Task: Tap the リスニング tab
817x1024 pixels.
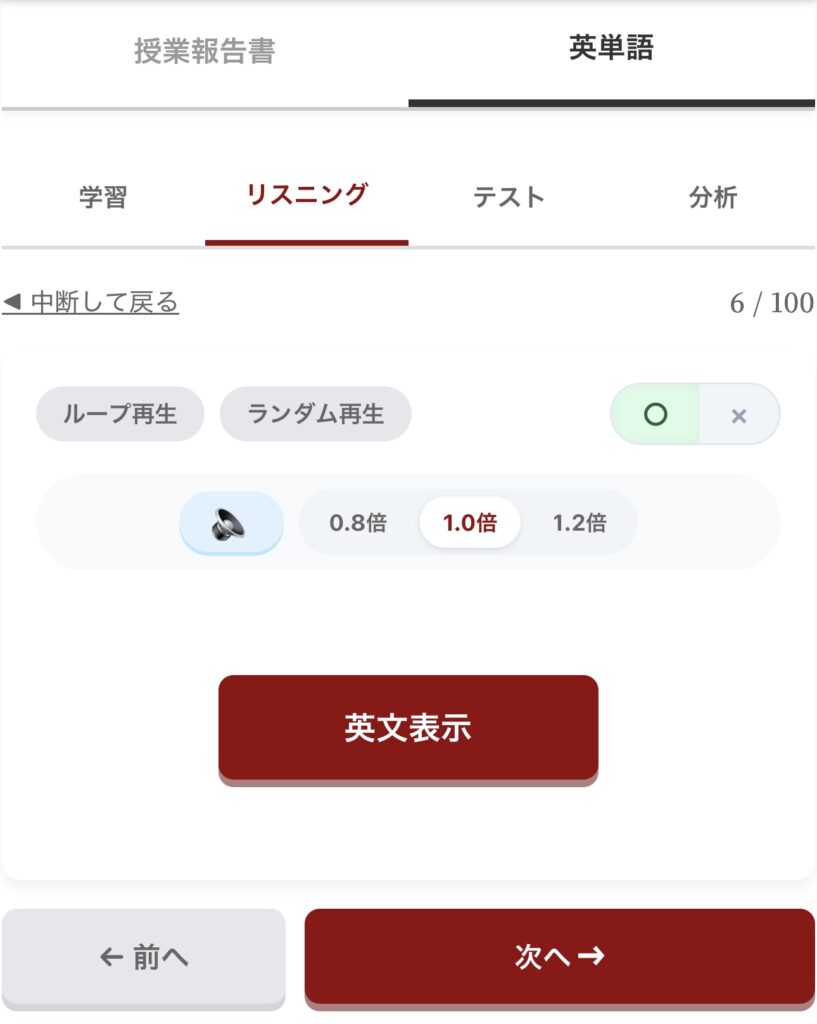Action: tap(307, 195)
